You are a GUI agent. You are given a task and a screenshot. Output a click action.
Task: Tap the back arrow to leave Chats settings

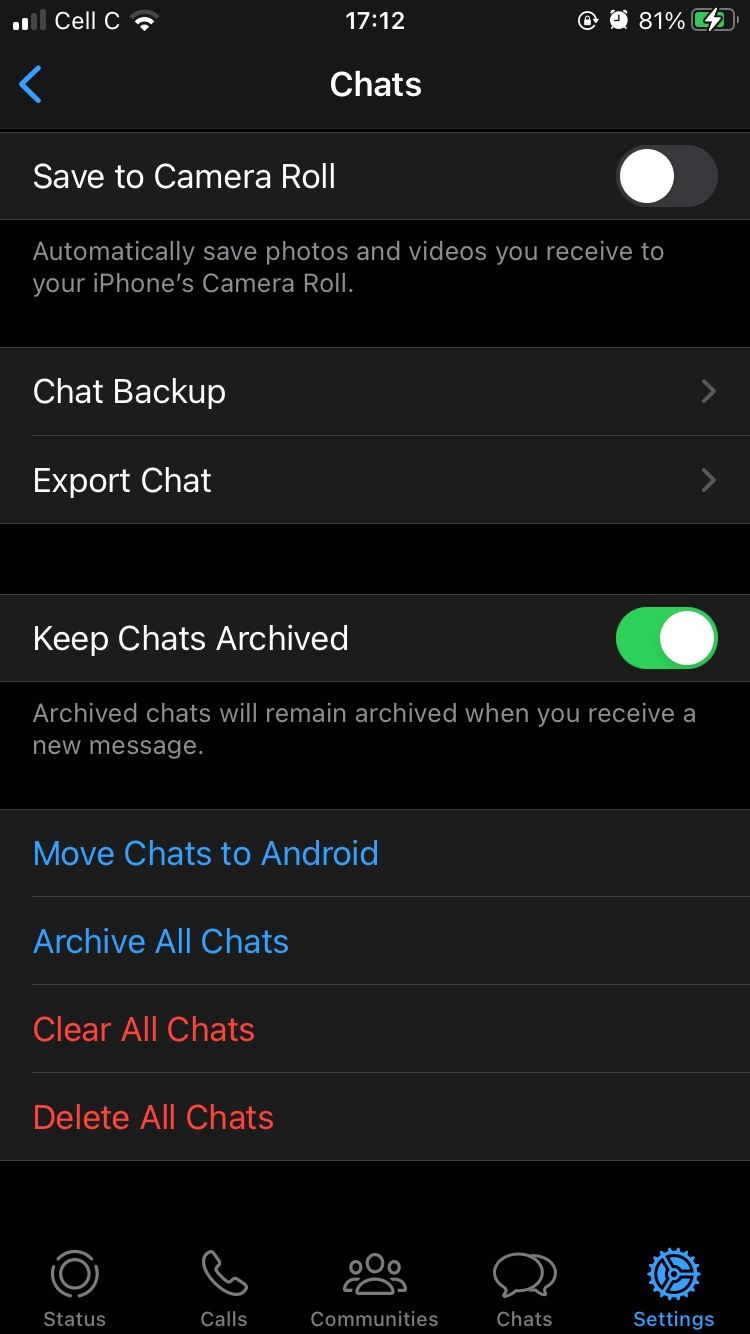point(30,84)
